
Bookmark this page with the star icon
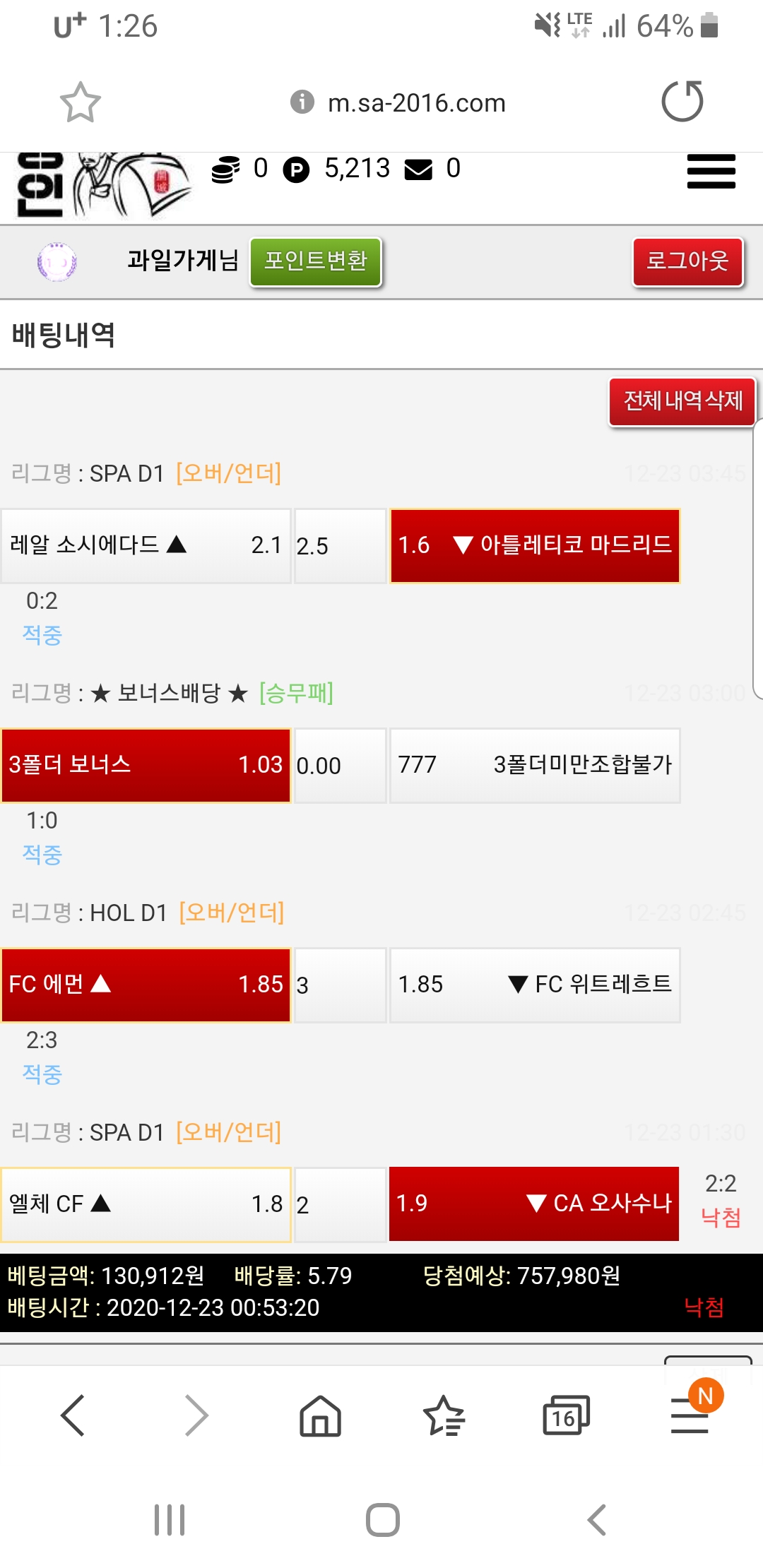[80, 102]
